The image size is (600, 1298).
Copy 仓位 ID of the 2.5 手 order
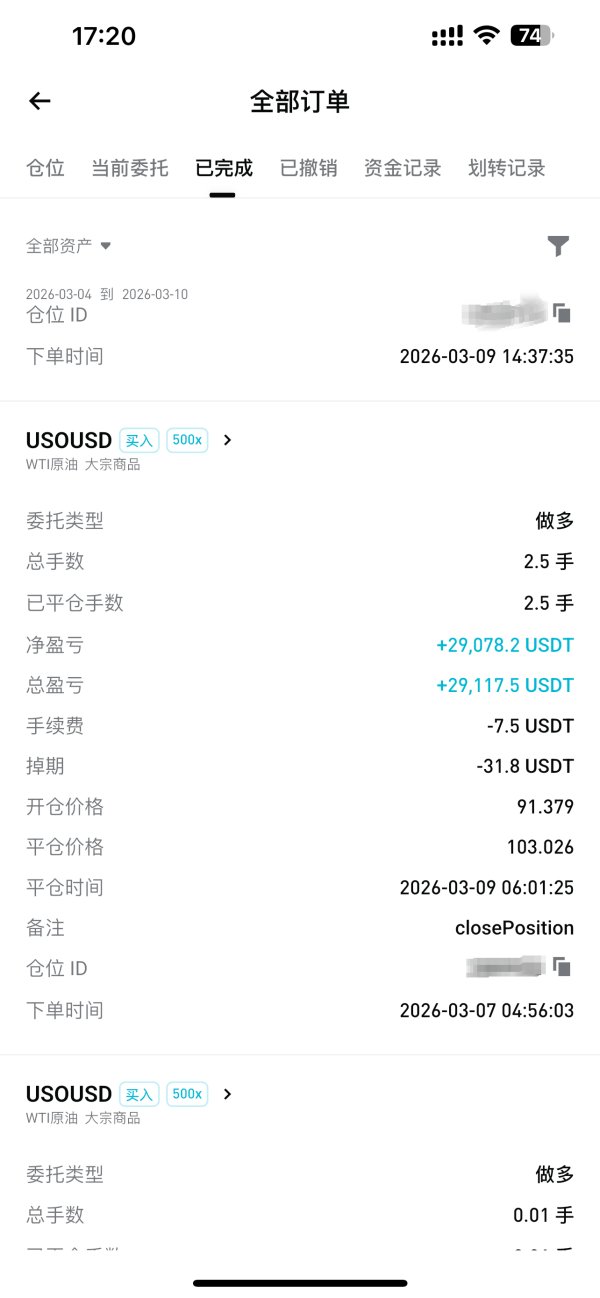coord(562,967)
